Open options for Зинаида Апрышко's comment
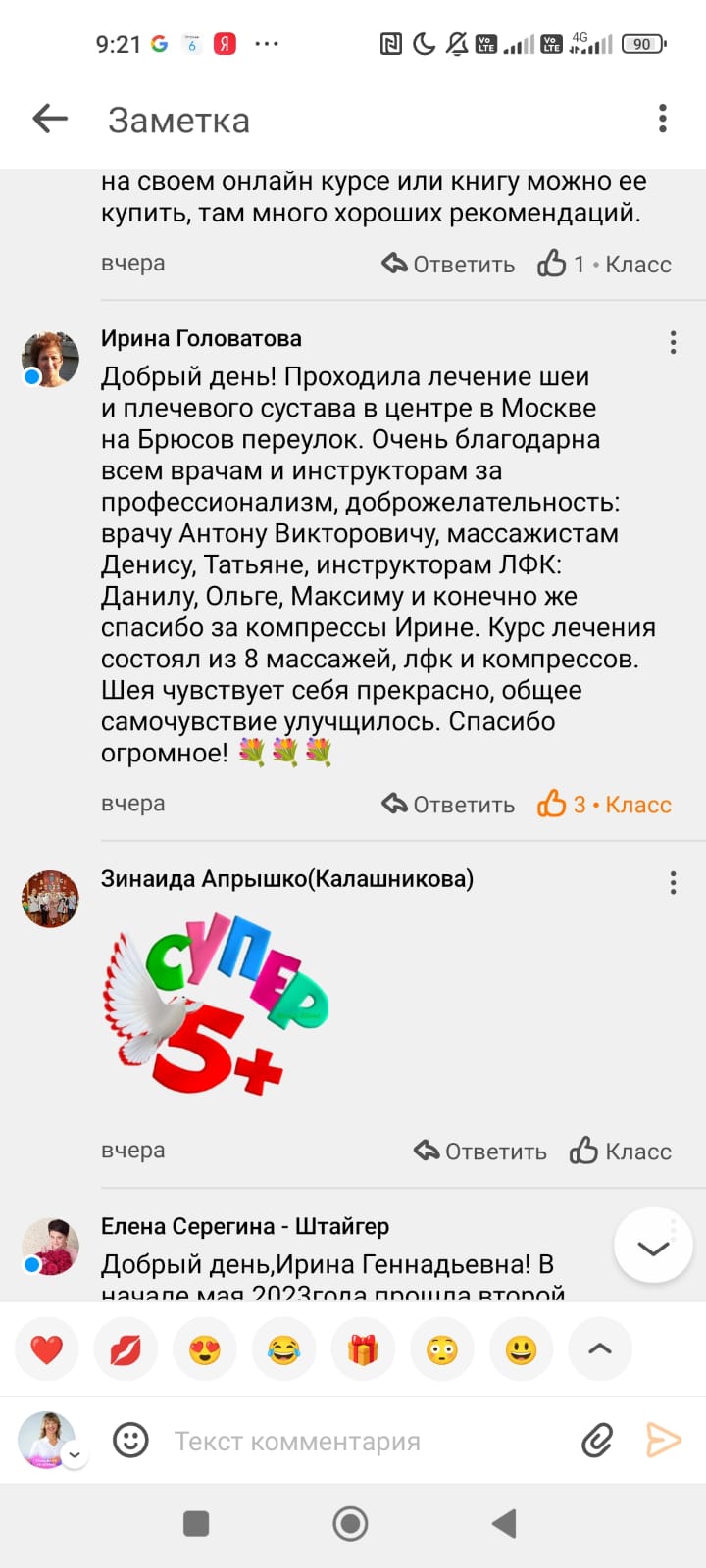 [673, 883]
